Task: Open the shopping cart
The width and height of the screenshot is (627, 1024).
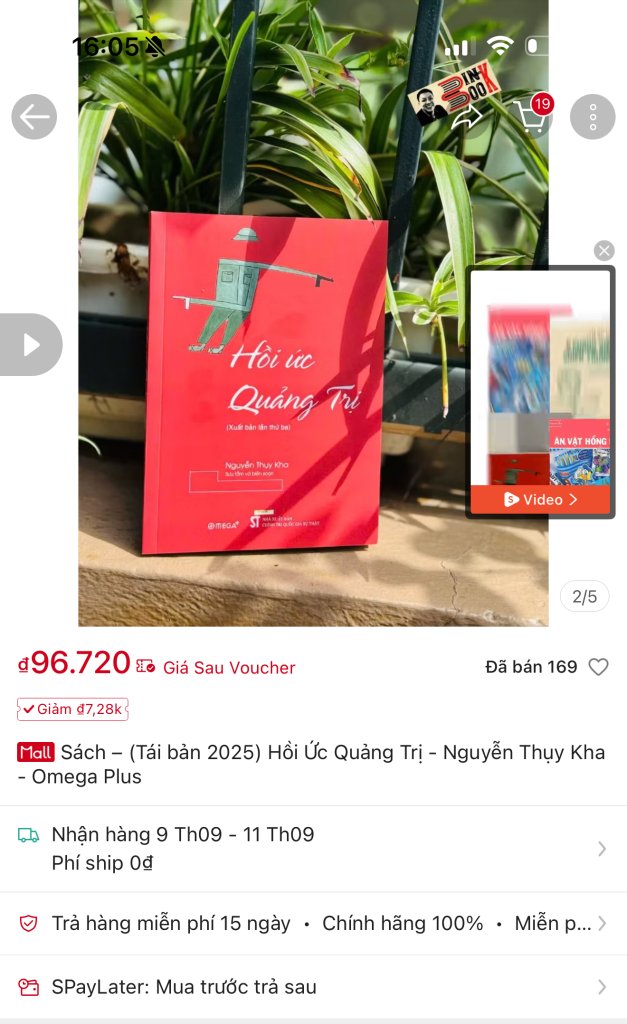Action: (x=530, y=117)
